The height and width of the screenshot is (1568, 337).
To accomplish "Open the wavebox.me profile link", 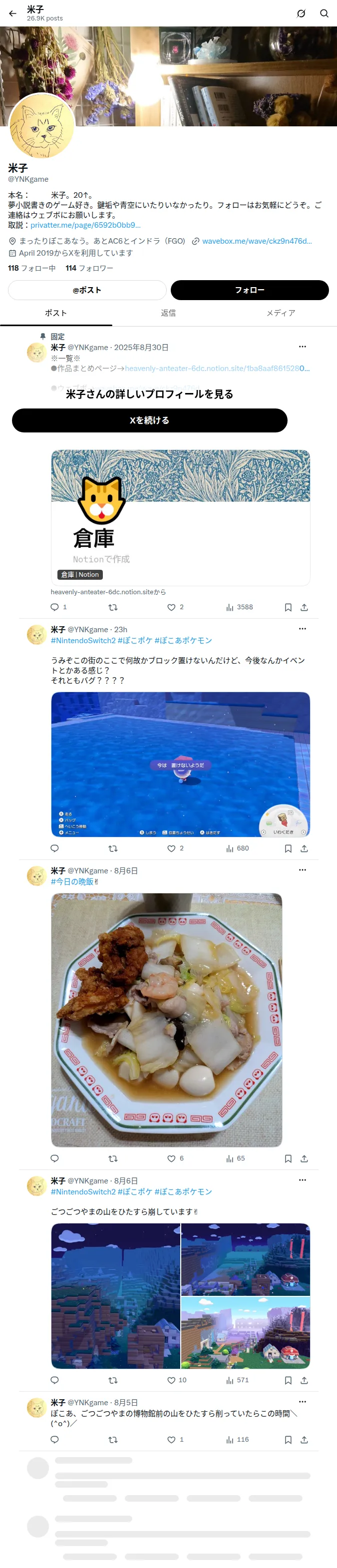I will coord(257,241).
